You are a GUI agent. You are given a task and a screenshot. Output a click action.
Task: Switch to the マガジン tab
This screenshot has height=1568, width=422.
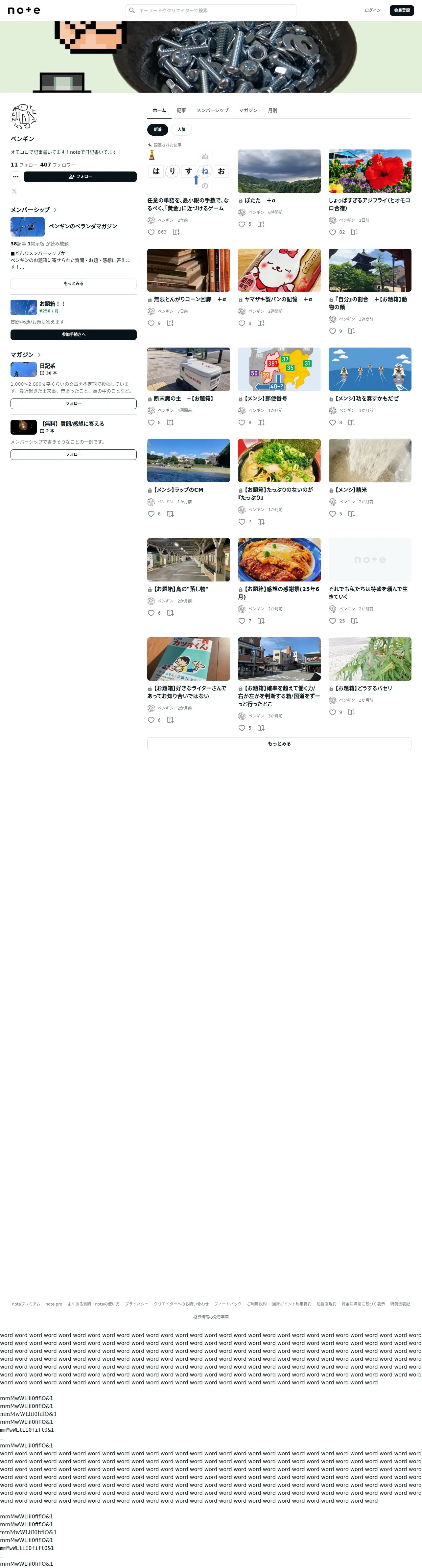[x=248, y=111]
